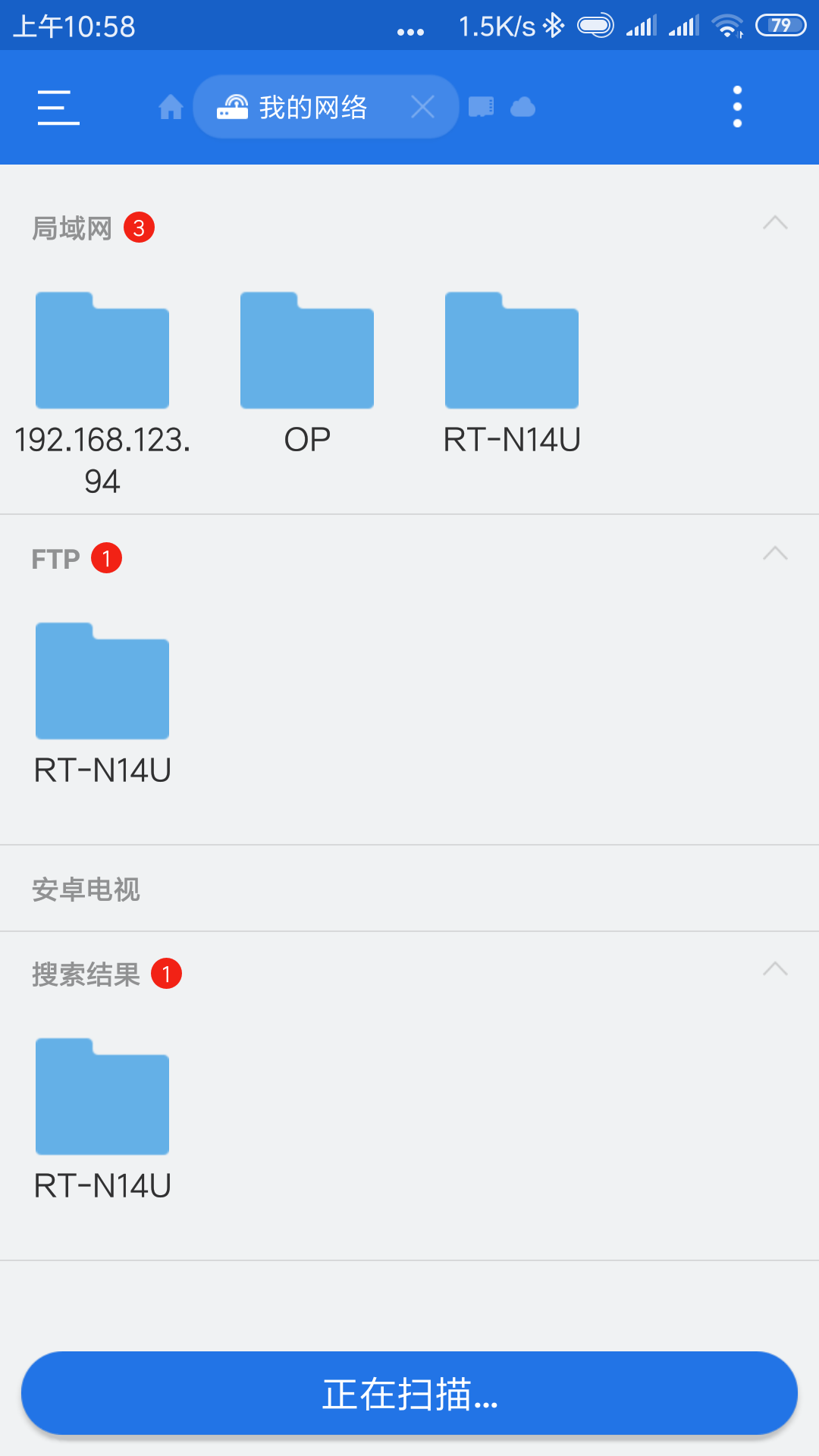Collapse the FTP section
This screenshot has width=819, height=1456.
pos(775,554)
